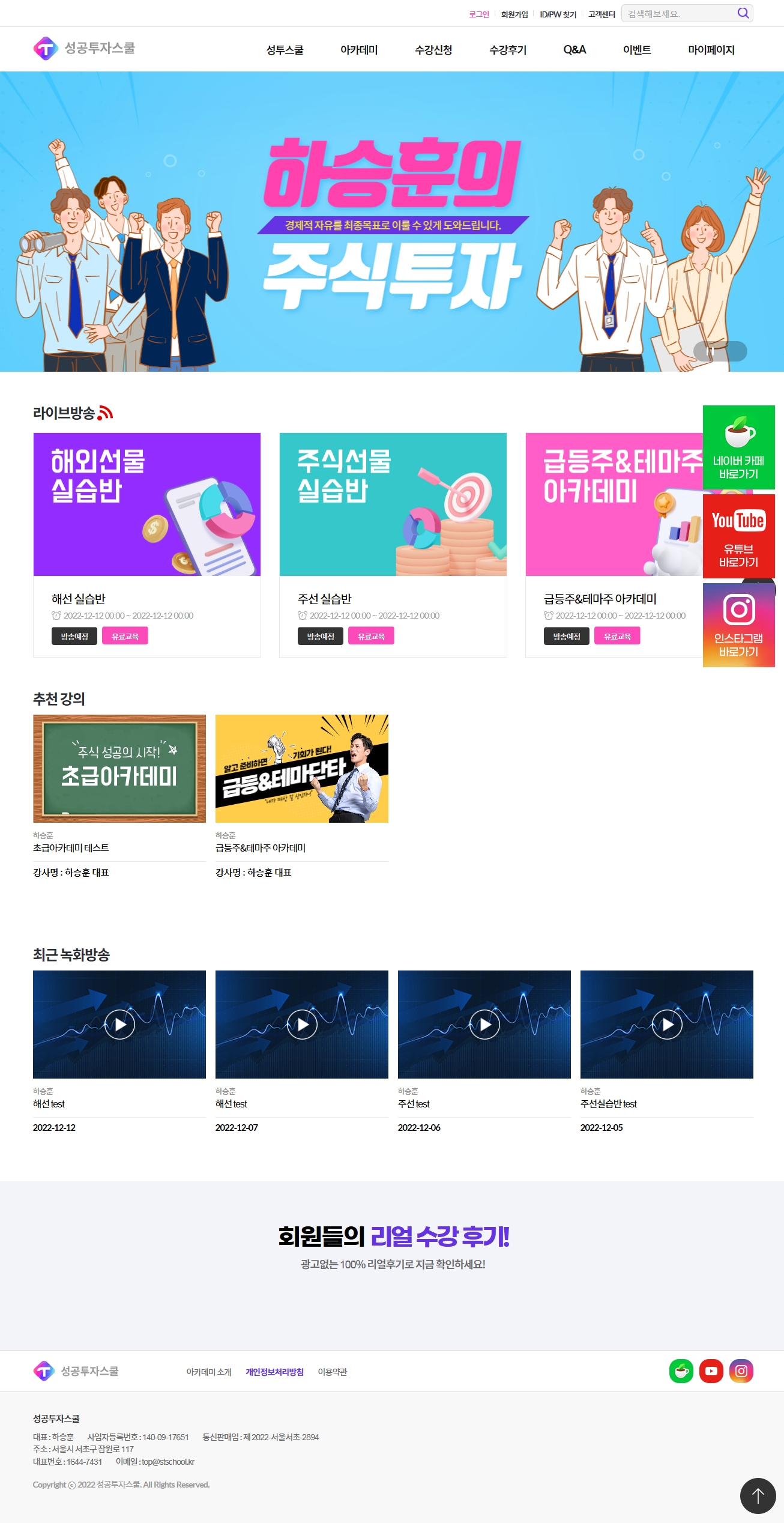Open the 회원가입 link
Image resolution: width=784 pixels, height=1523 pixels.
click(x=514, y=14)
